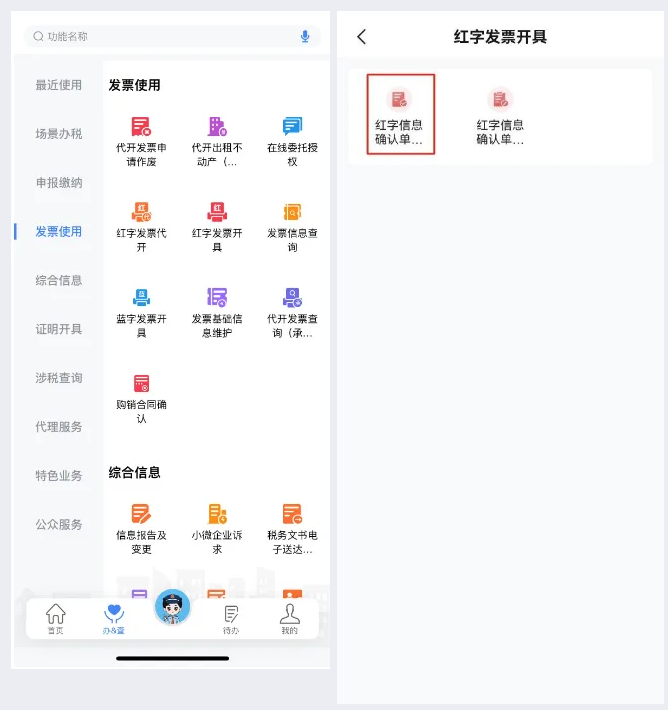Screen dimensions: 668x710
Task: Go to the 首页 tab
Action: (56, 619)
